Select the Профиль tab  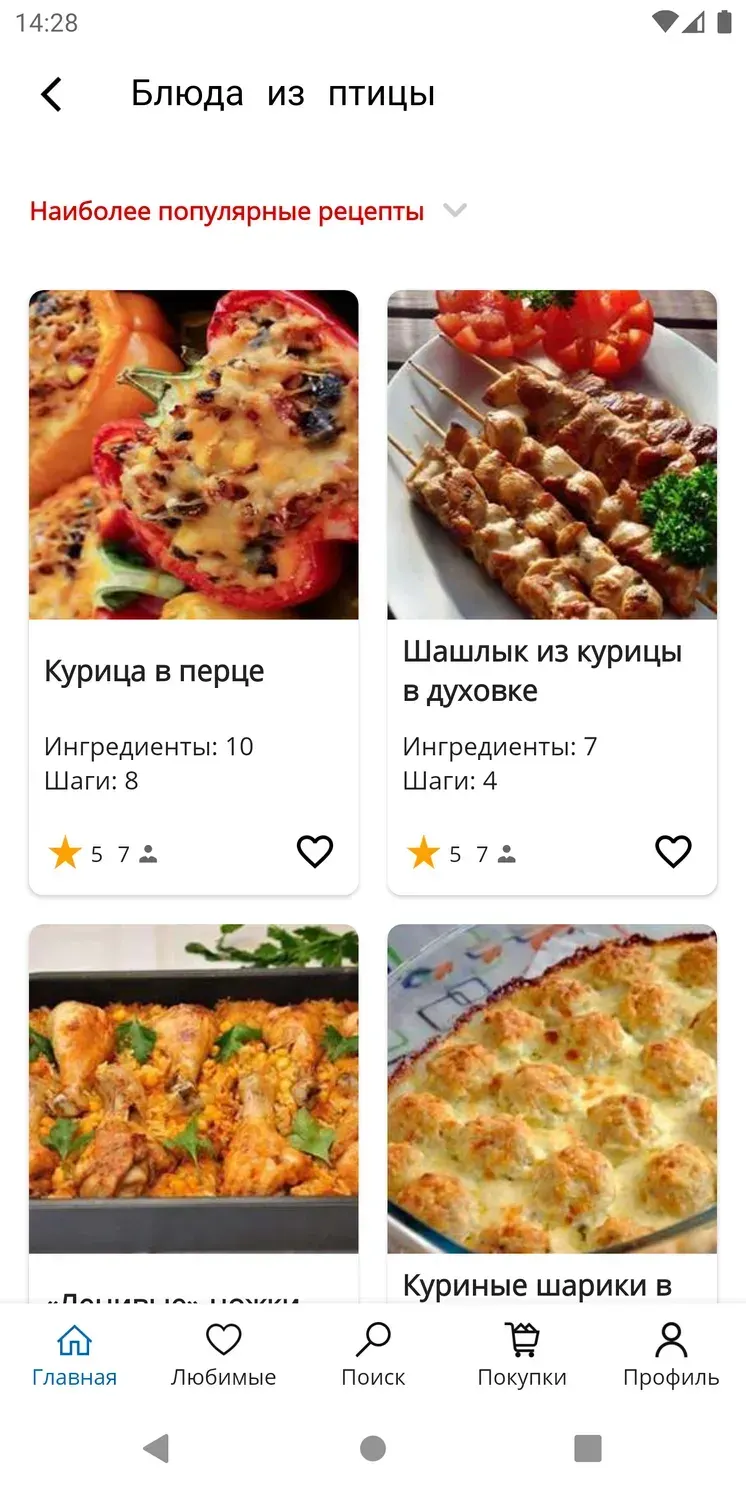coord(670,1354)
